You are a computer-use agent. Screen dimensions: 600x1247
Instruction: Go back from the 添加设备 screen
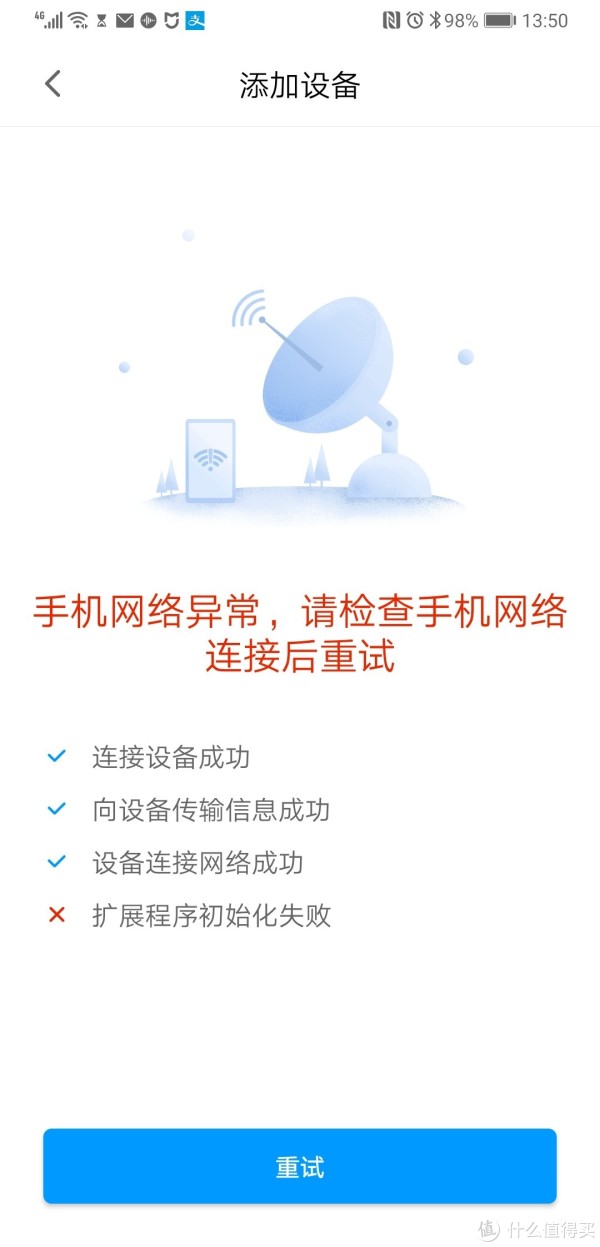[53, 84]
